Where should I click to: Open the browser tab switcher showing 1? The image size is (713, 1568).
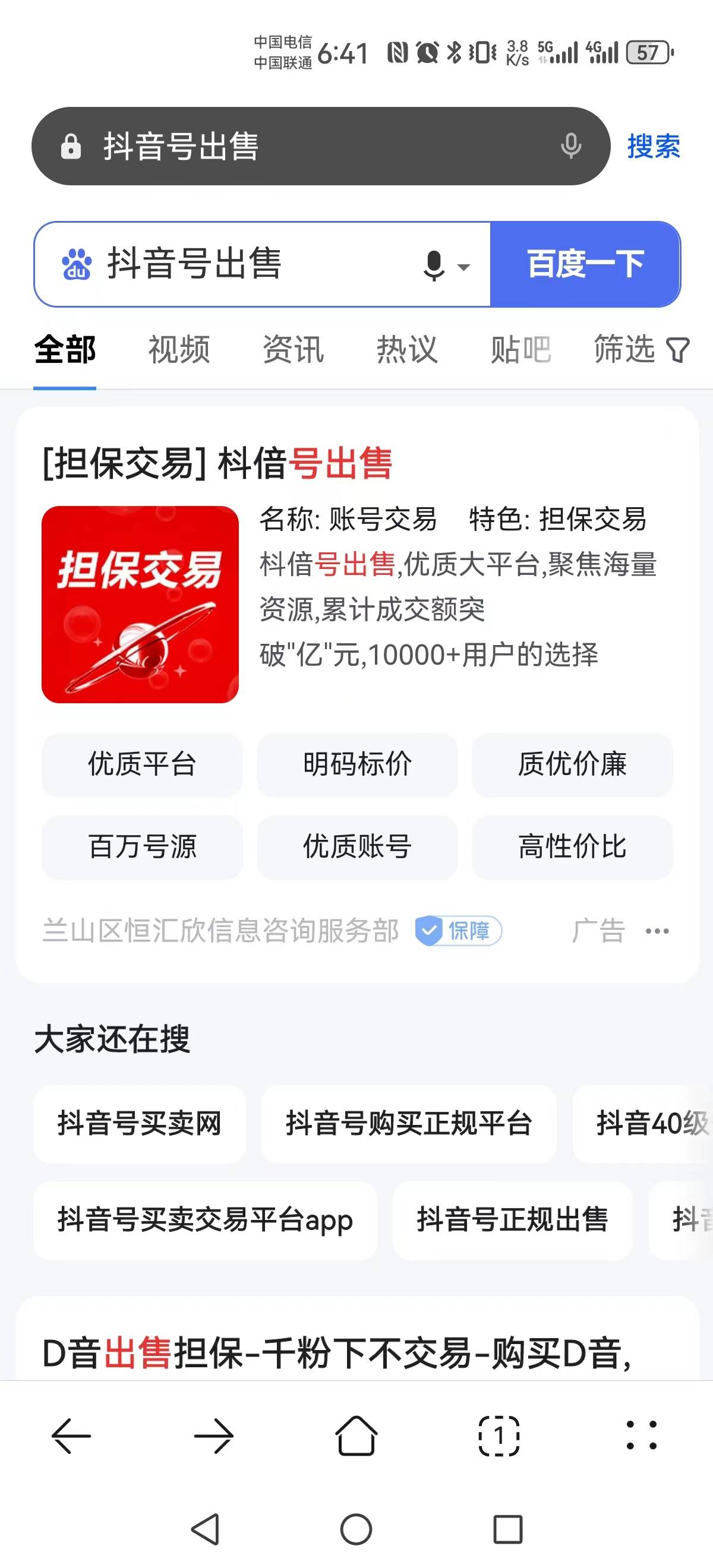click(x=499, y=1436)
